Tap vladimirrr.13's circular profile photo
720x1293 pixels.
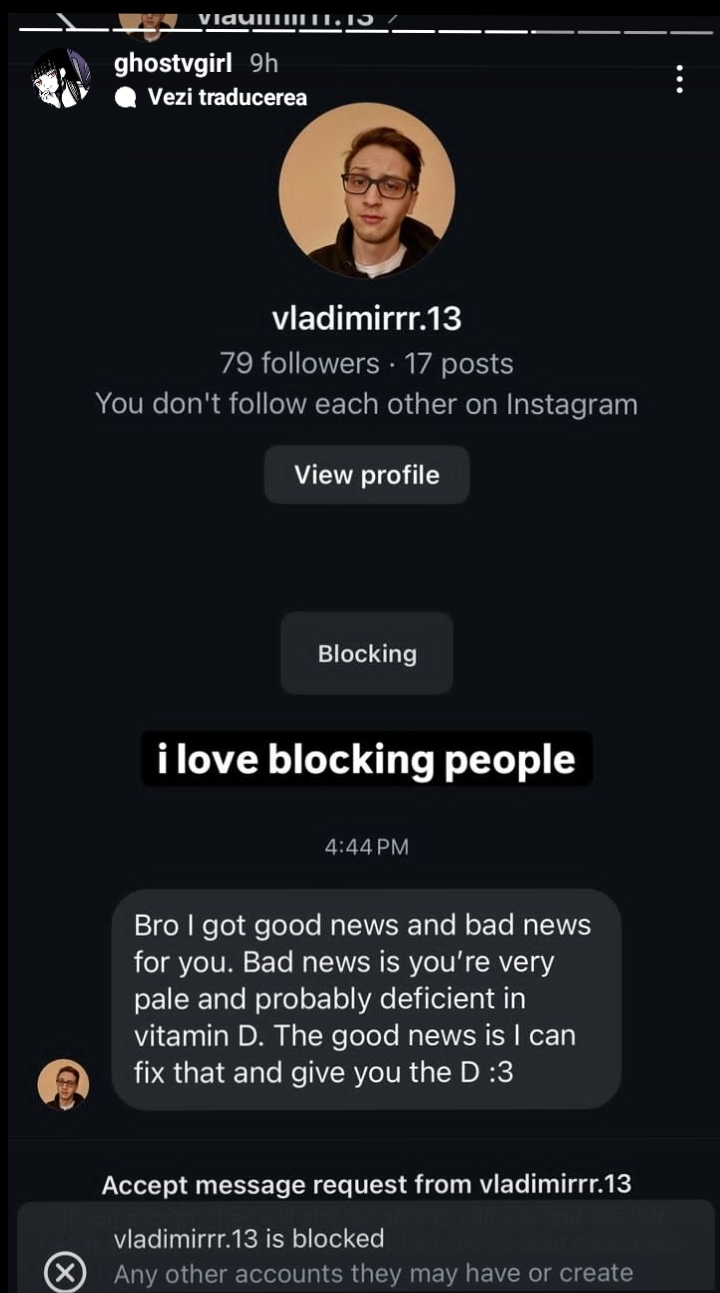coord(366,190)
